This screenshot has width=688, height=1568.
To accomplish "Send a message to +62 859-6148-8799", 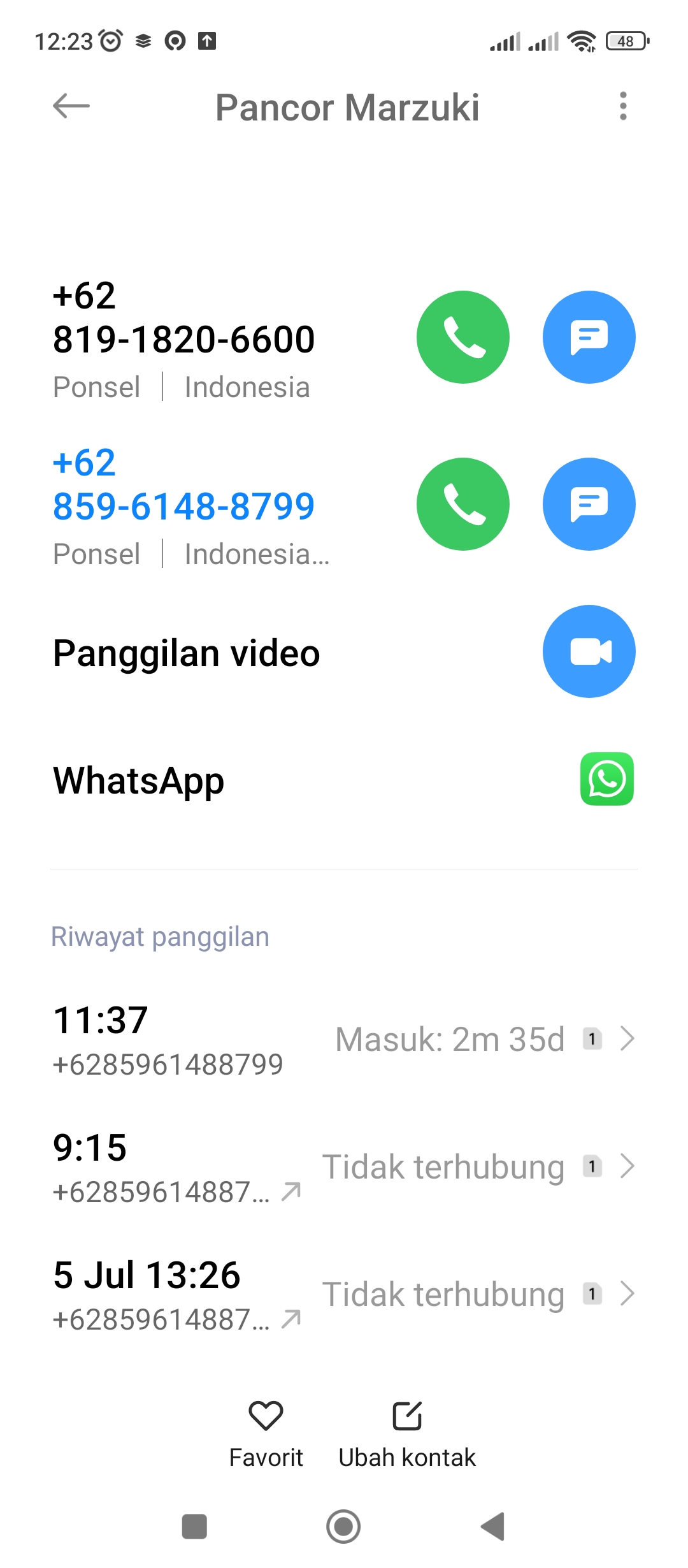I will [589, 504].
